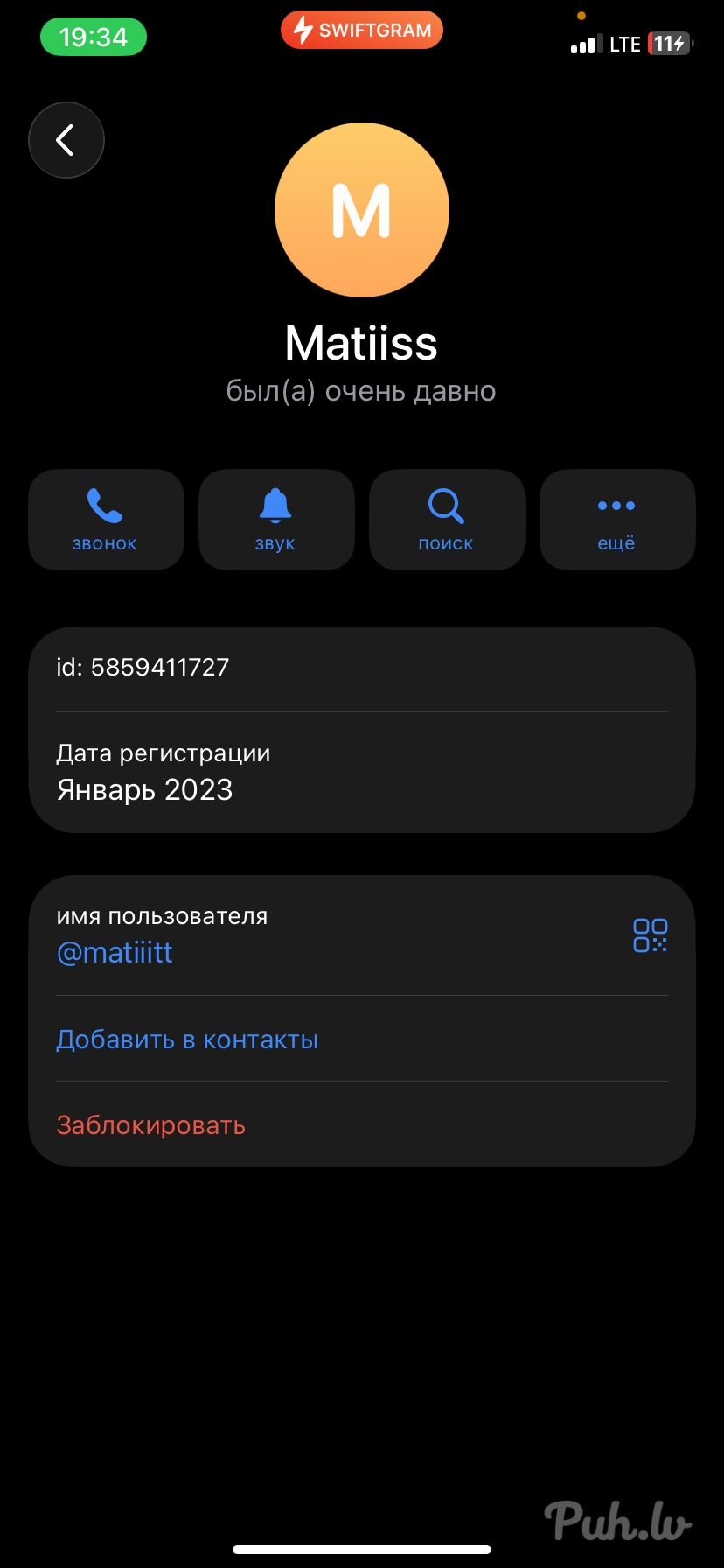The image size is (724, 1568).
Task: Go back using the arrow button
Action: 66,140
